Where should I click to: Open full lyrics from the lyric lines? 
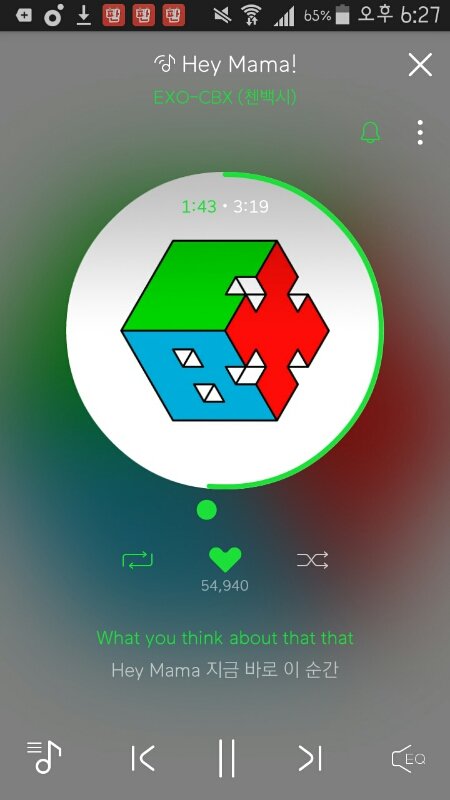pyautogui.click(x=225, y=654)
